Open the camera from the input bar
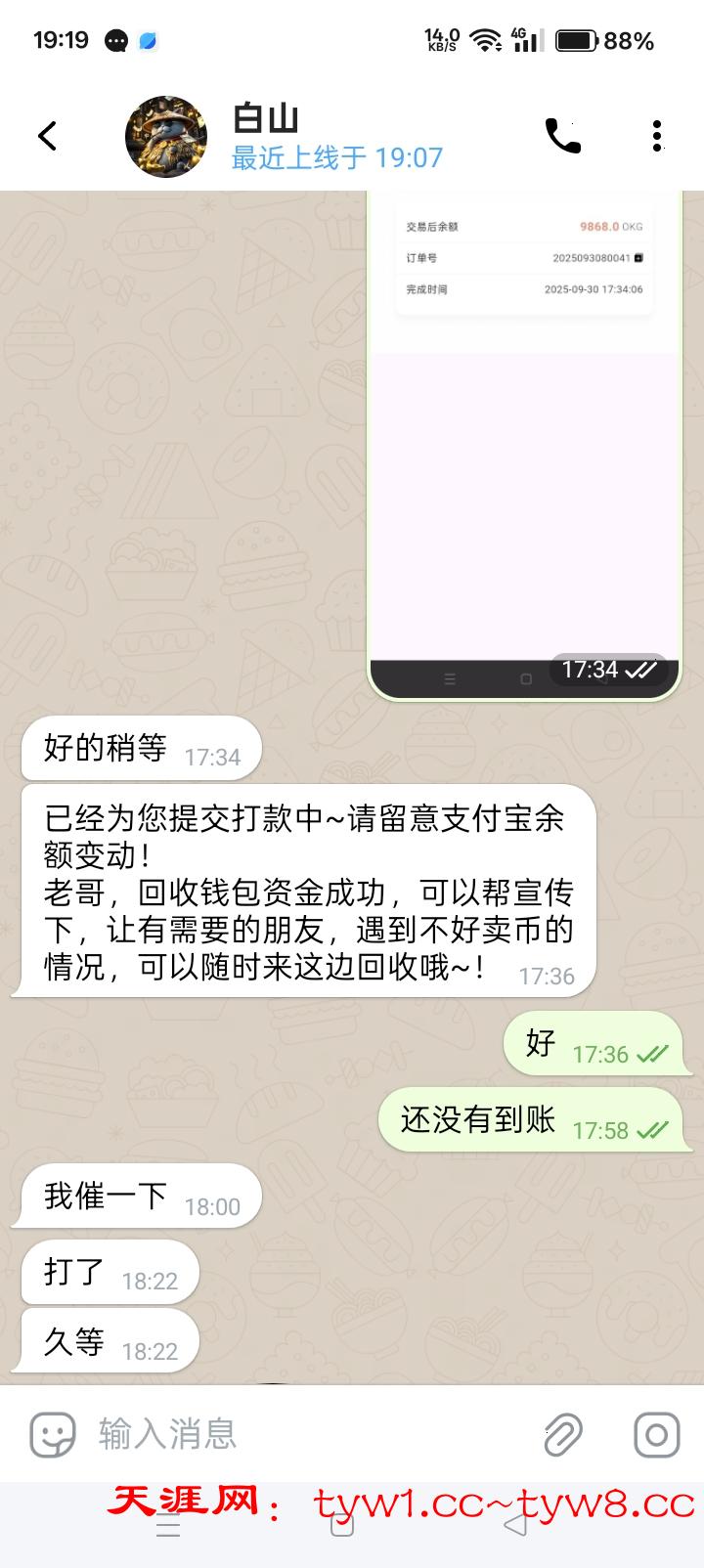 (x=656, y=1434)
